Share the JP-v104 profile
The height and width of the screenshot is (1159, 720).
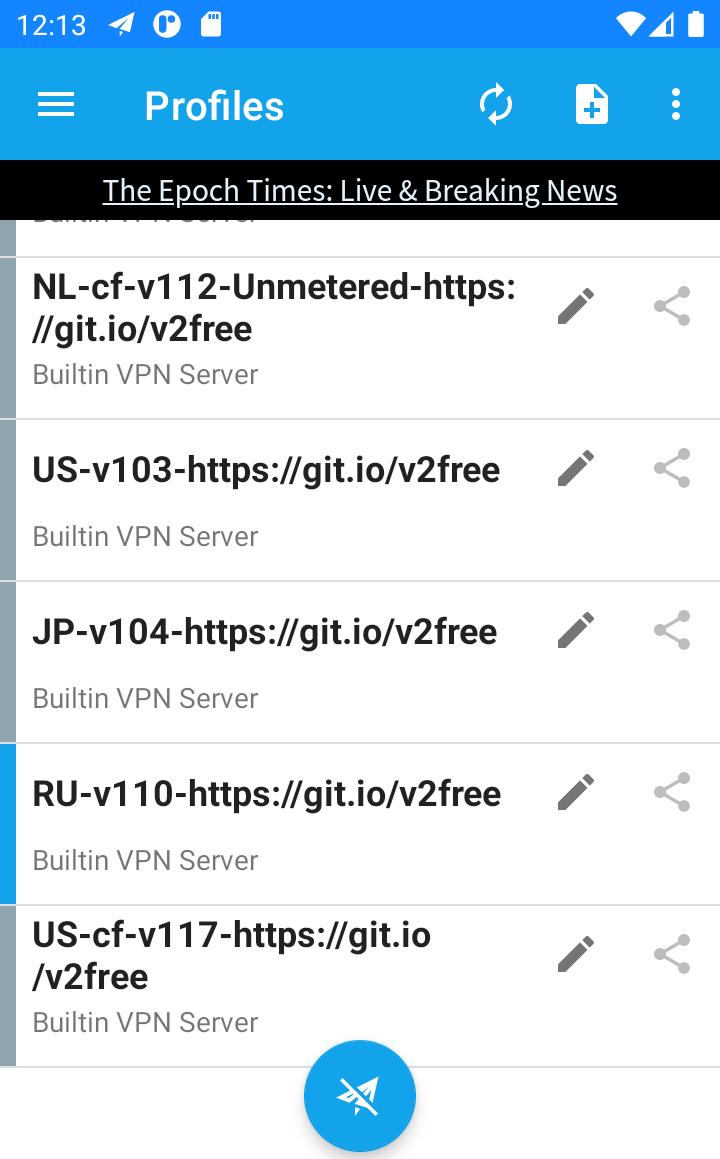click(672, 630)
